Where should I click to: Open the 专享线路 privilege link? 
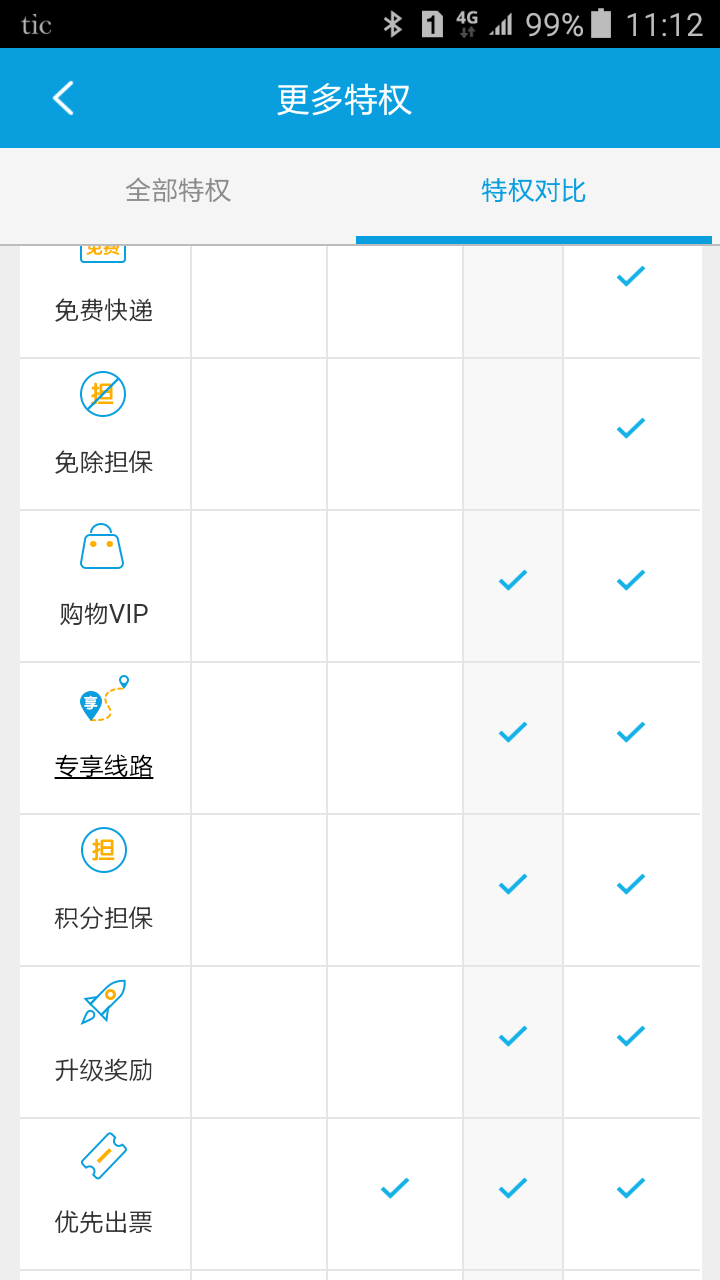(104, 767)
